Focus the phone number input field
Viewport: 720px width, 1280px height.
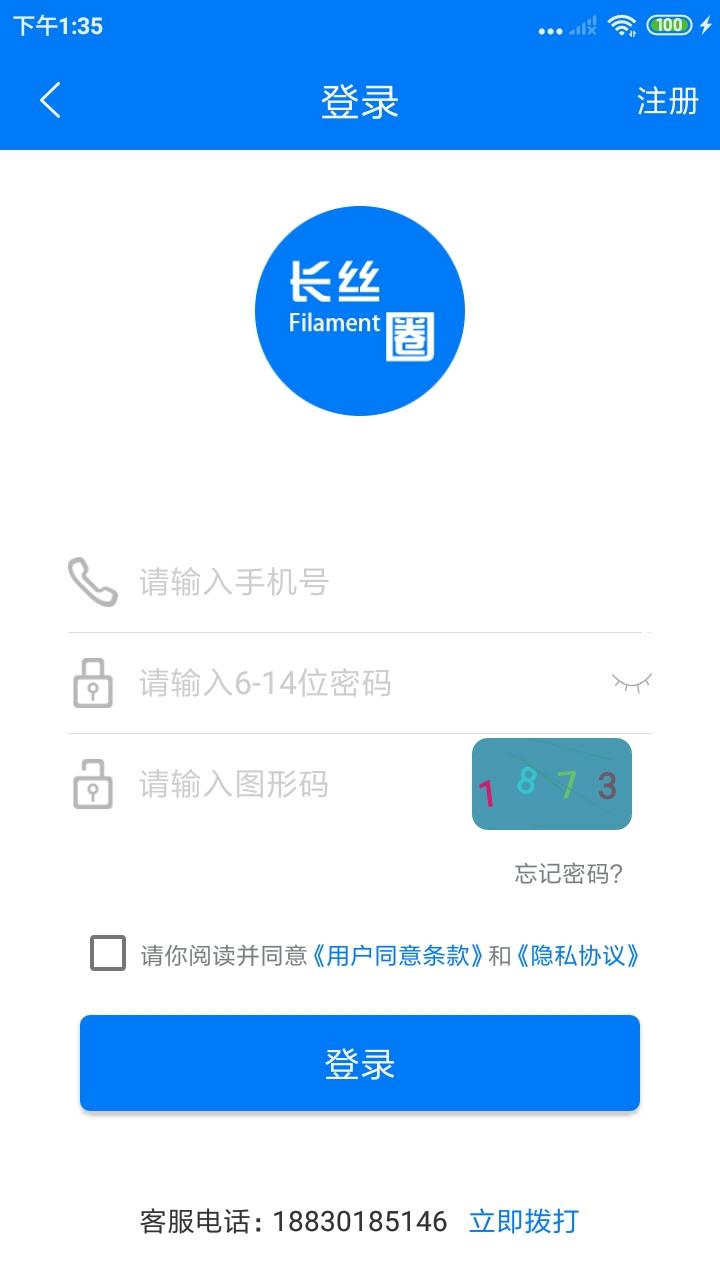380,582
